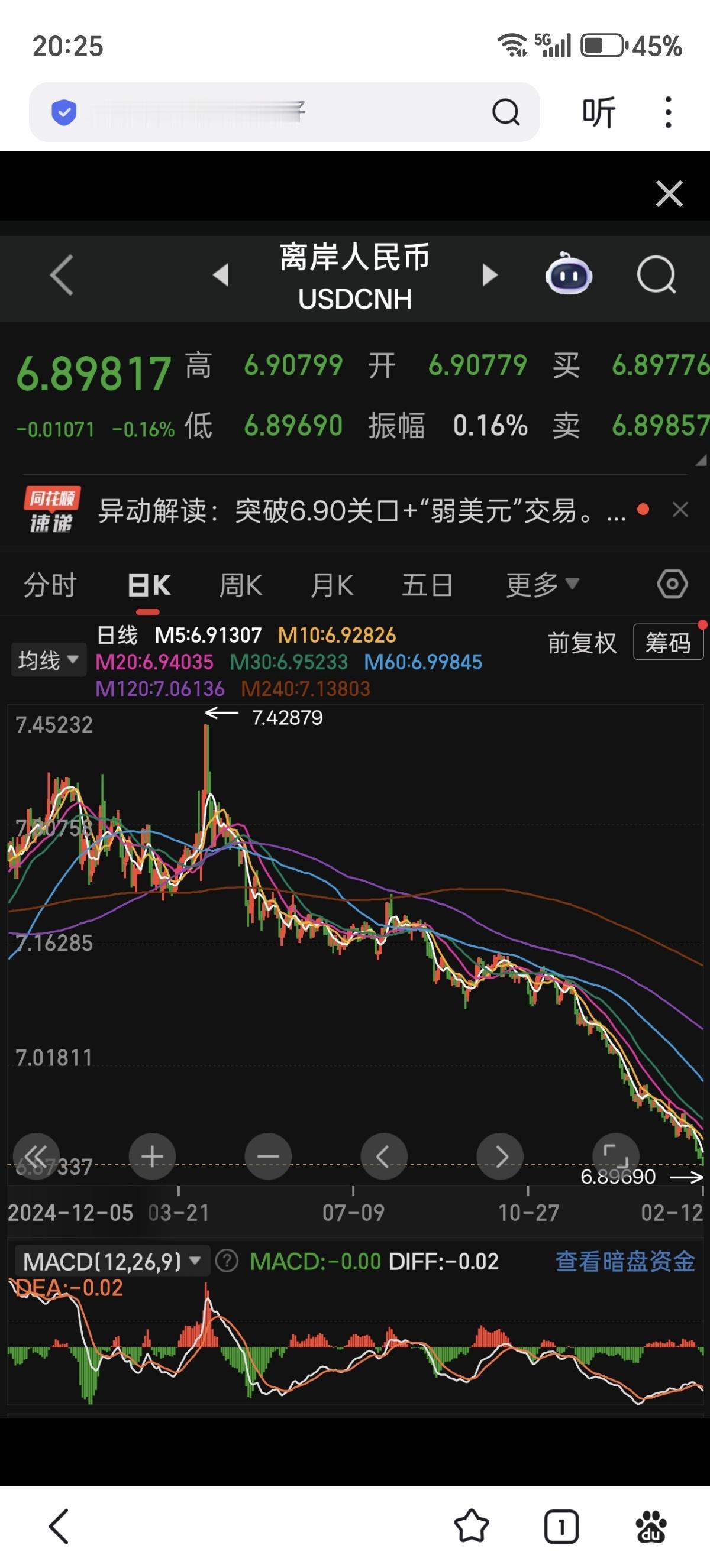Open indicator settings via the target icon

(672, 583)
